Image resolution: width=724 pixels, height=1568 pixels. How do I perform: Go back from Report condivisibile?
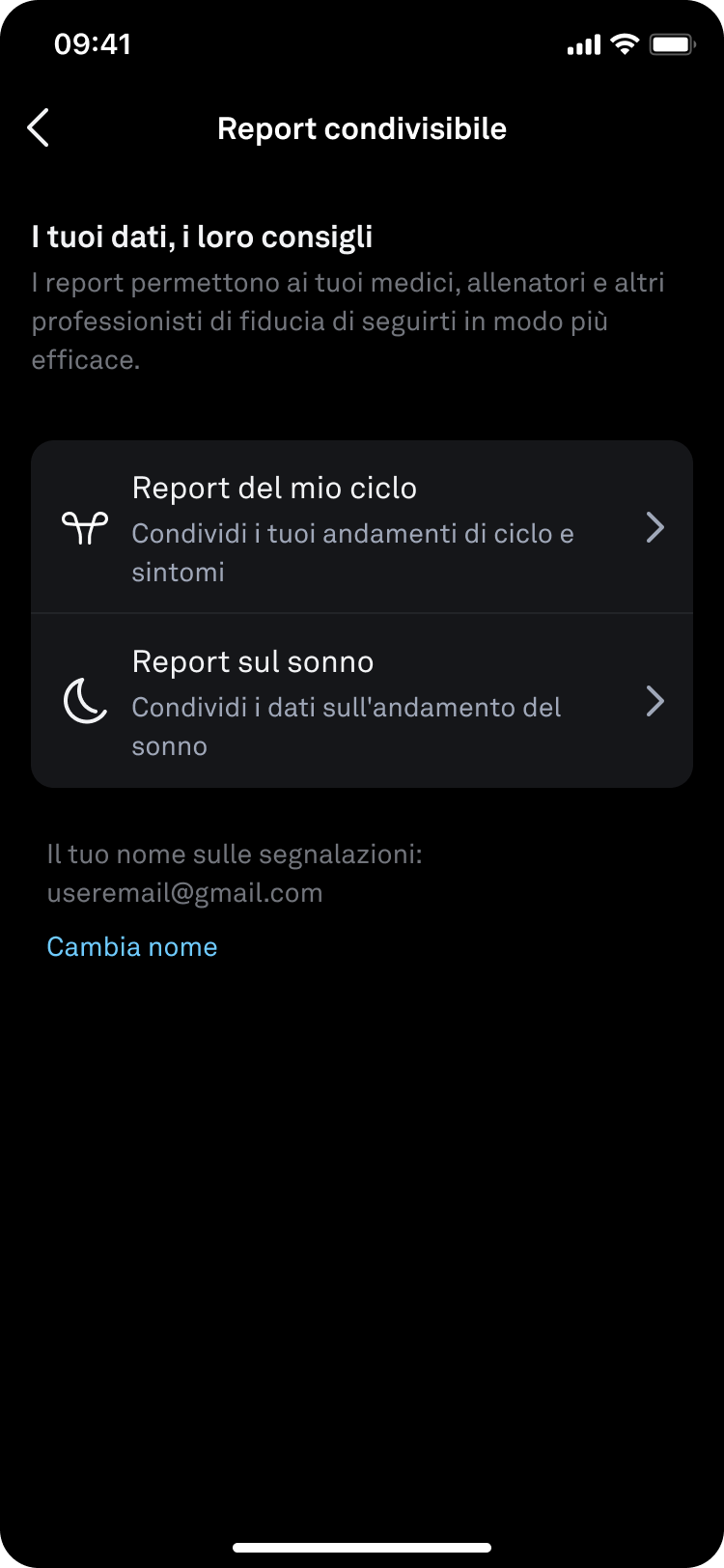[39, 128]
